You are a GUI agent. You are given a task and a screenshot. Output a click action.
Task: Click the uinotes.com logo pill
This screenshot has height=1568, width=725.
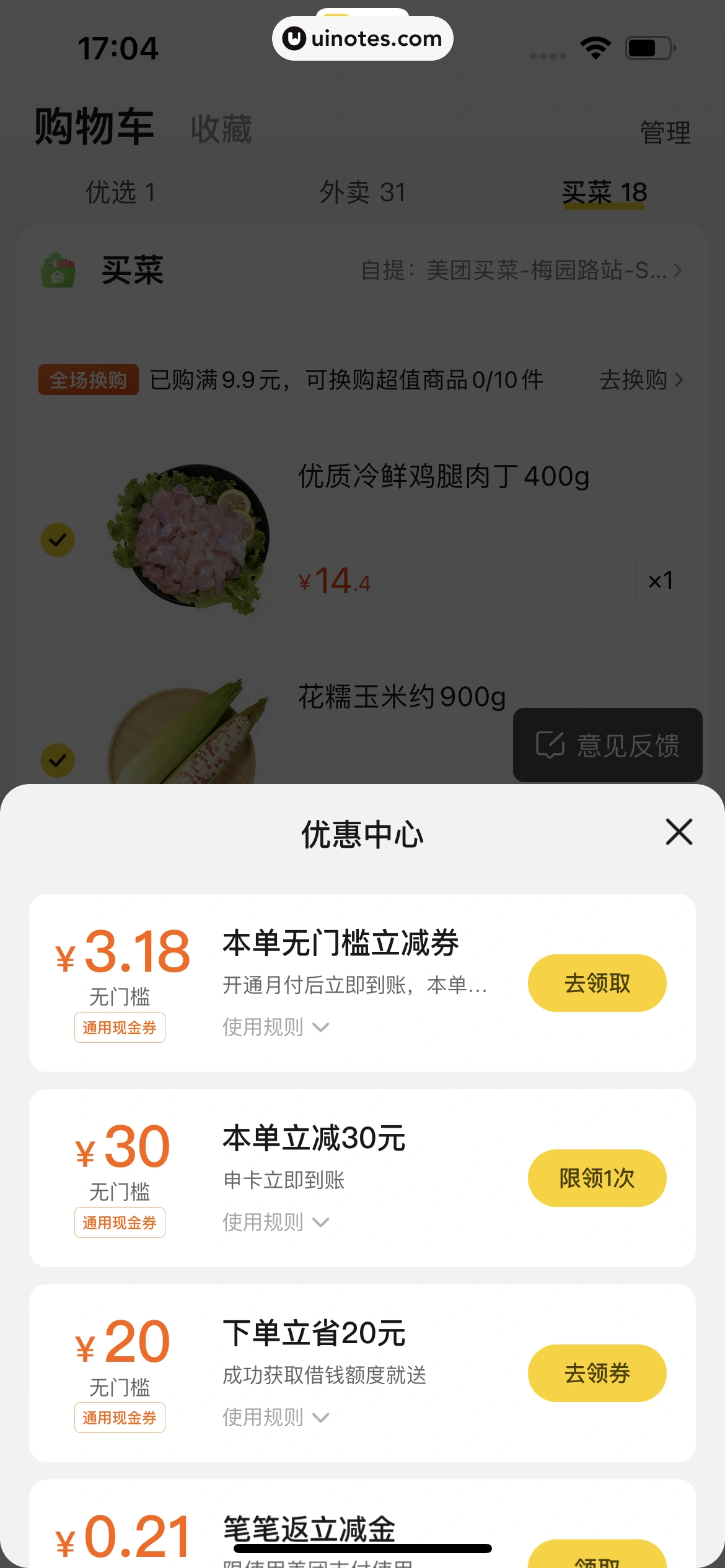362,38
